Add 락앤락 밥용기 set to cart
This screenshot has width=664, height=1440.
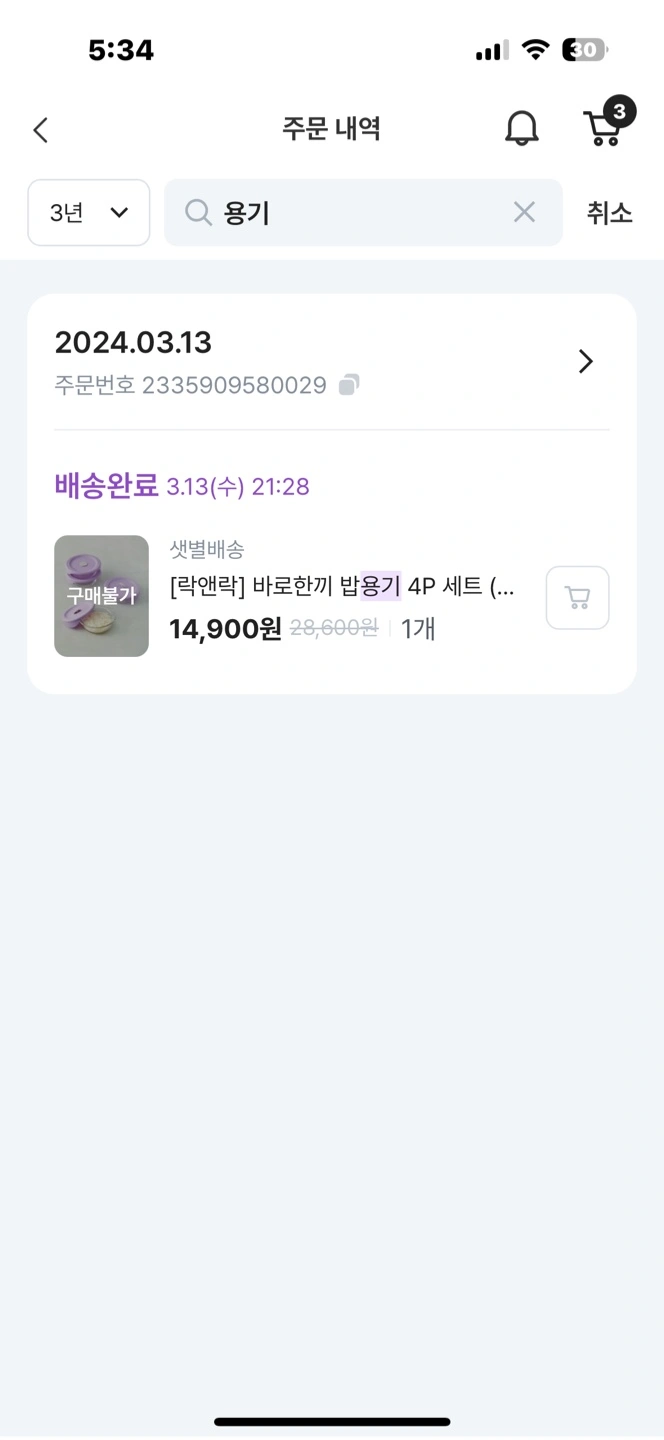point(577,598)
